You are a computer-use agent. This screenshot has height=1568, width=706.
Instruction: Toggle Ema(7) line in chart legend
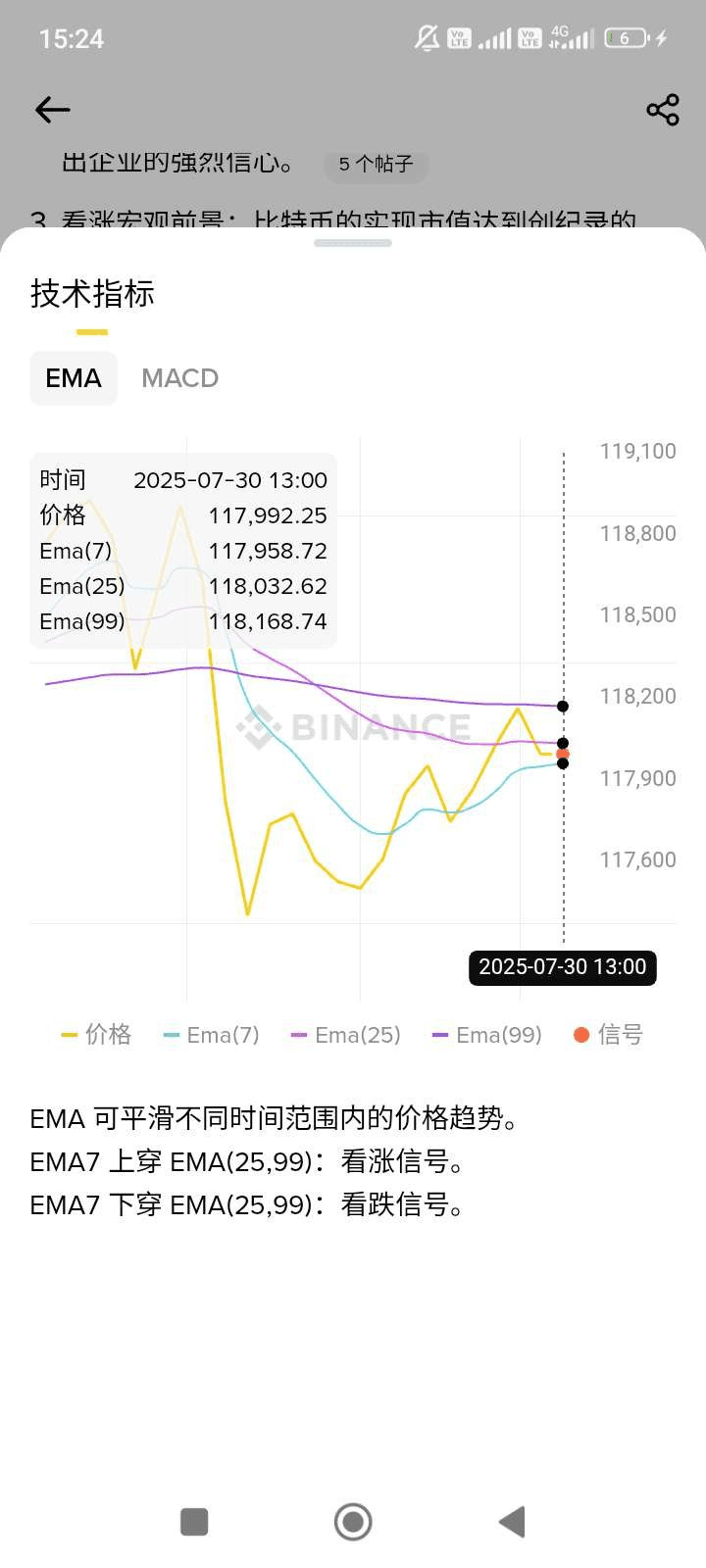[x=212, y=1035]
